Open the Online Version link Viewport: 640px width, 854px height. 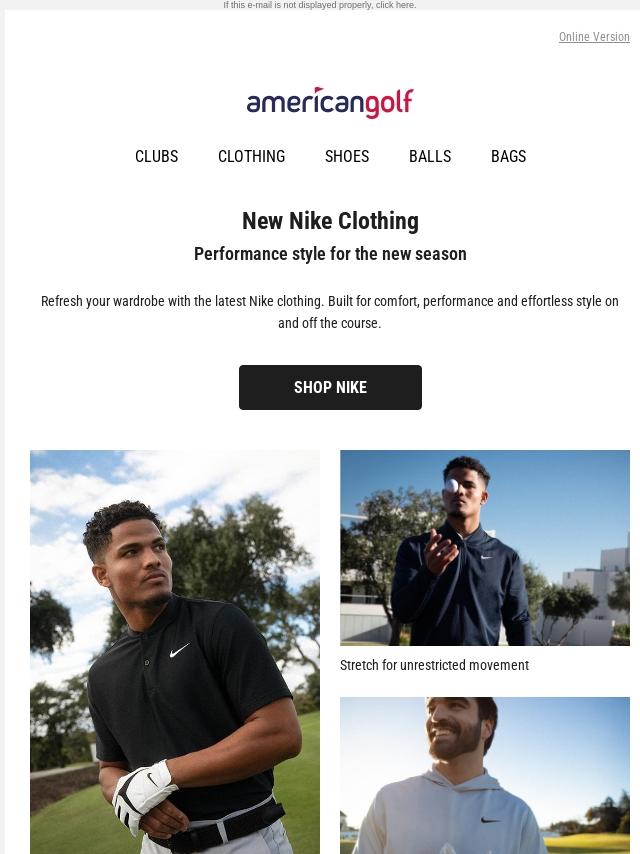click(x=594, y=37)
